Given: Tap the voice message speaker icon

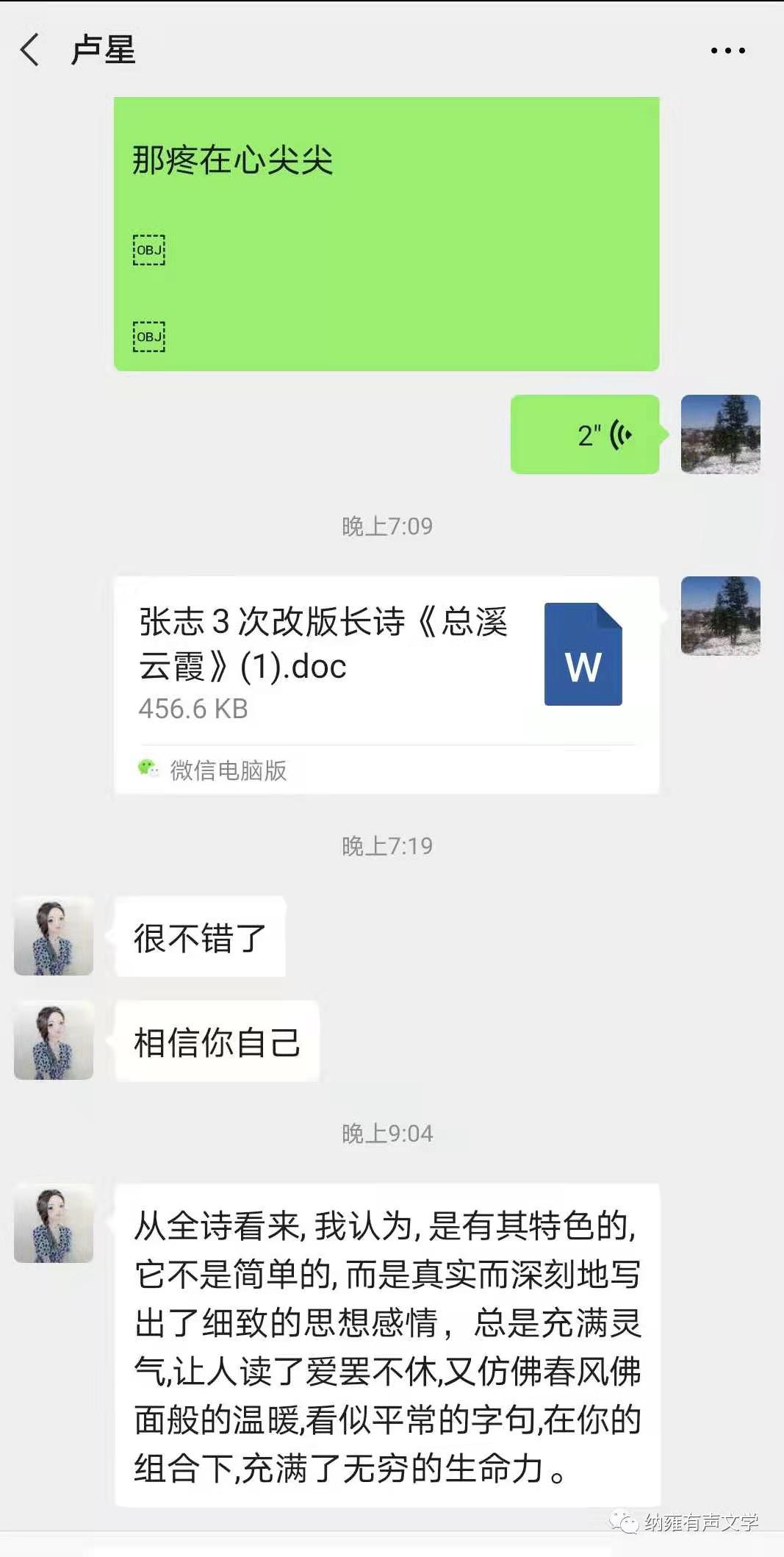Looking at the screenshot, I should 621,434.
